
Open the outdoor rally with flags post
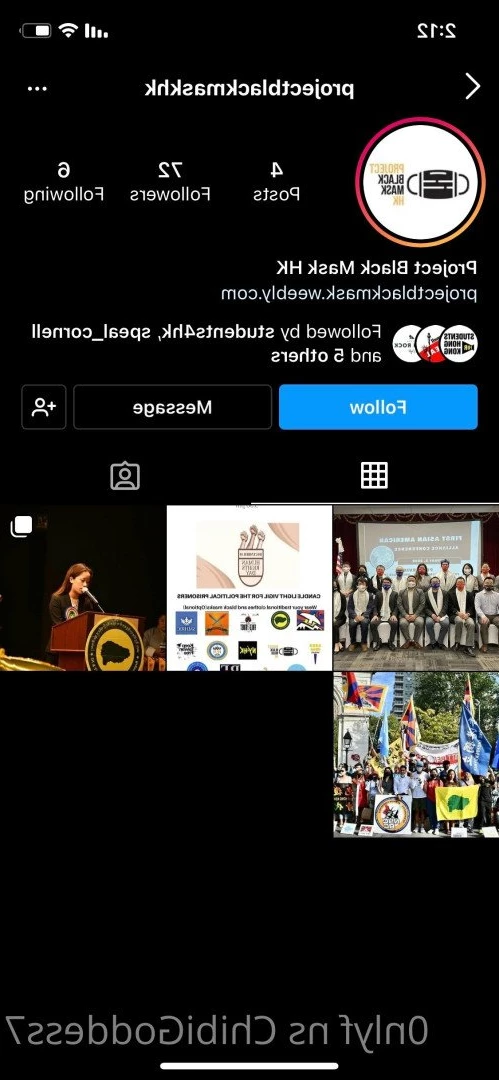click(416, 755)
